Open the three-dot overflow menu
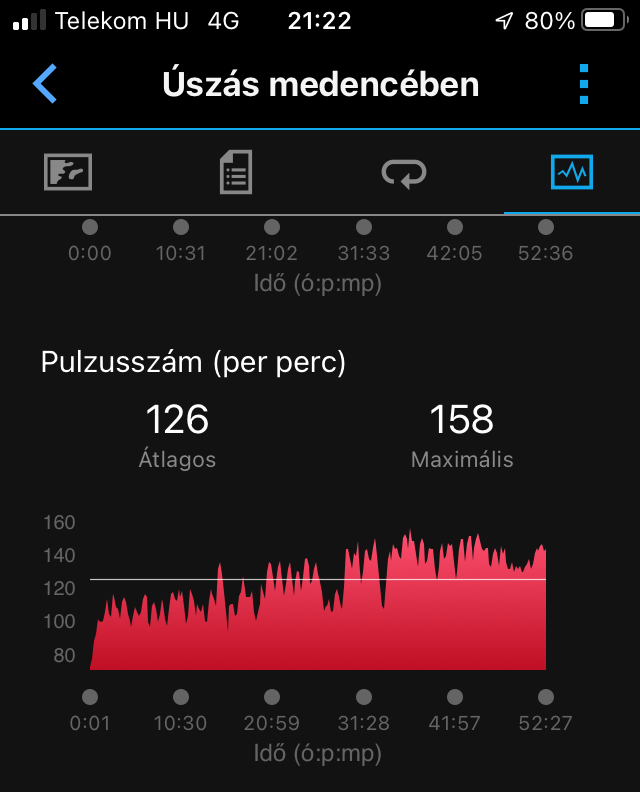This screenshot has height=792, width=640. [584, 84]
